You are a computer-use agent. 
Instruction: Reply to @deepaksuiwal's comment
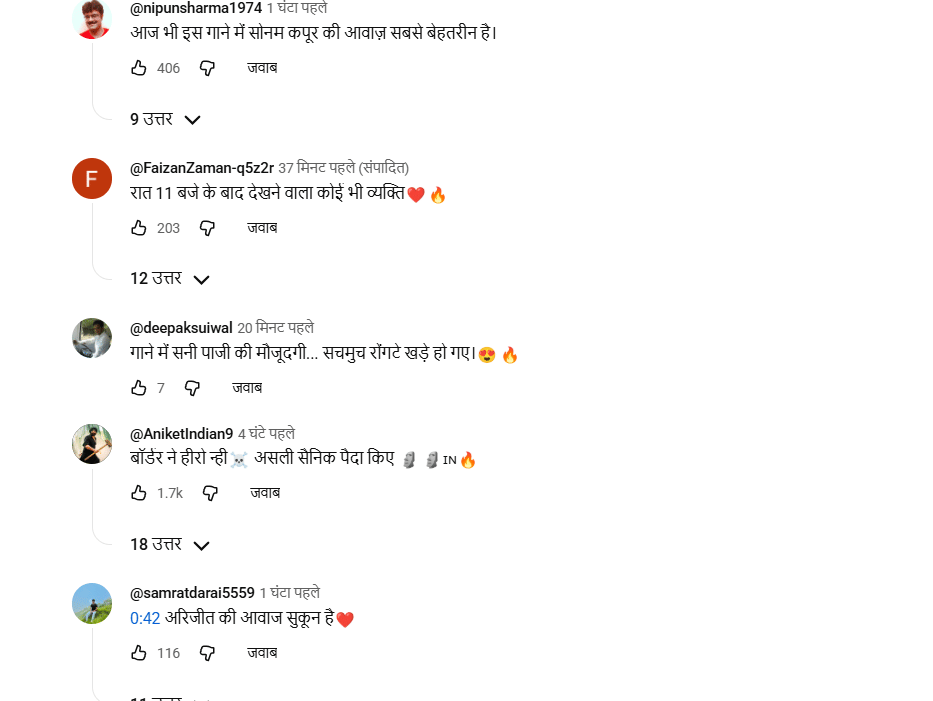(247, 388)
